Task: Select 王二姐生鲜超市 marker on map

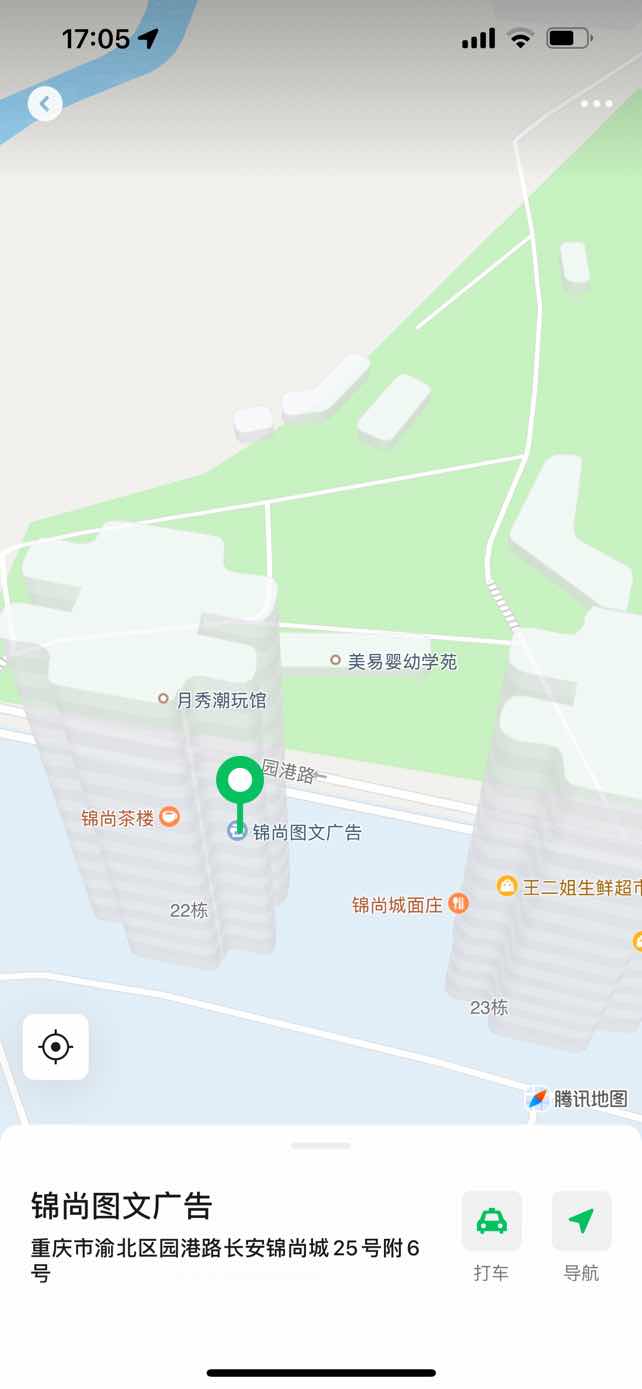Action: [507, 886]
